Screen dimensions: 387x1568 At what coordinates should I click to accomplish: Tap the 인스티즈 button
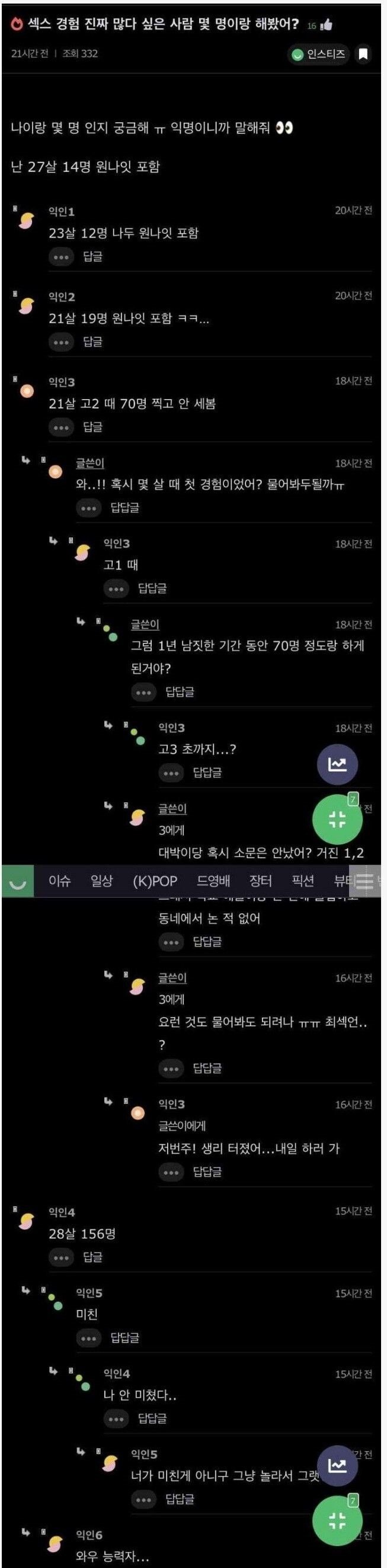(319, 54)
